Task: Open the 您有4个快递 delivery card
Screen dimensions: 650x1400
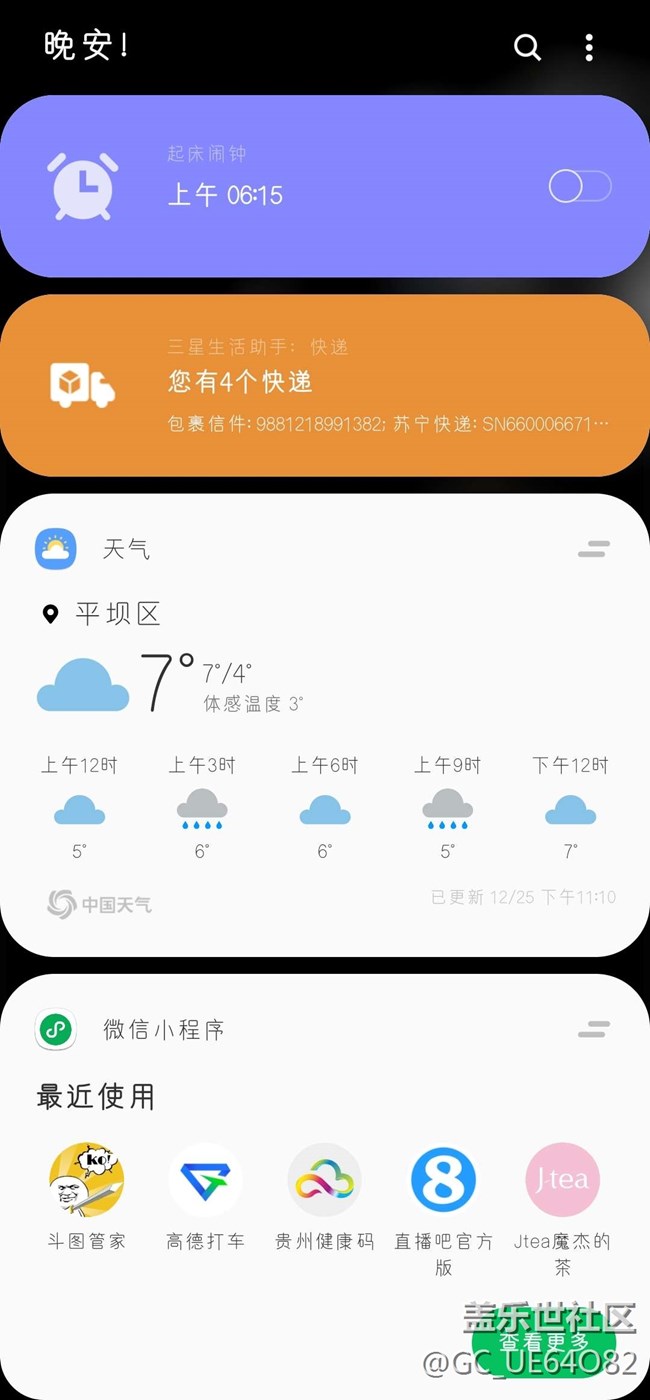Action: pos(325,385)
